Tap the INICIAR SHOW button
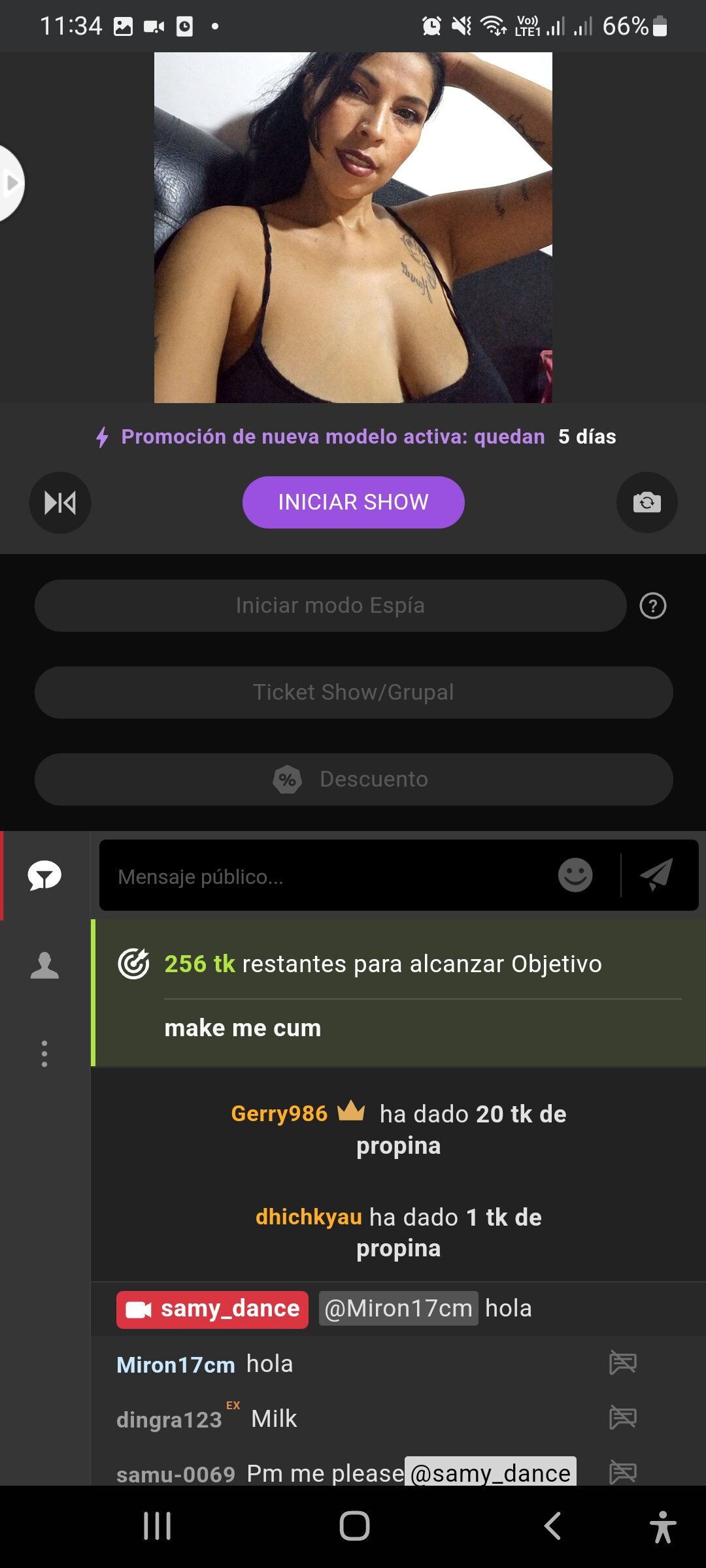Viewport: 706px width, 1568px height. (353, 502)
